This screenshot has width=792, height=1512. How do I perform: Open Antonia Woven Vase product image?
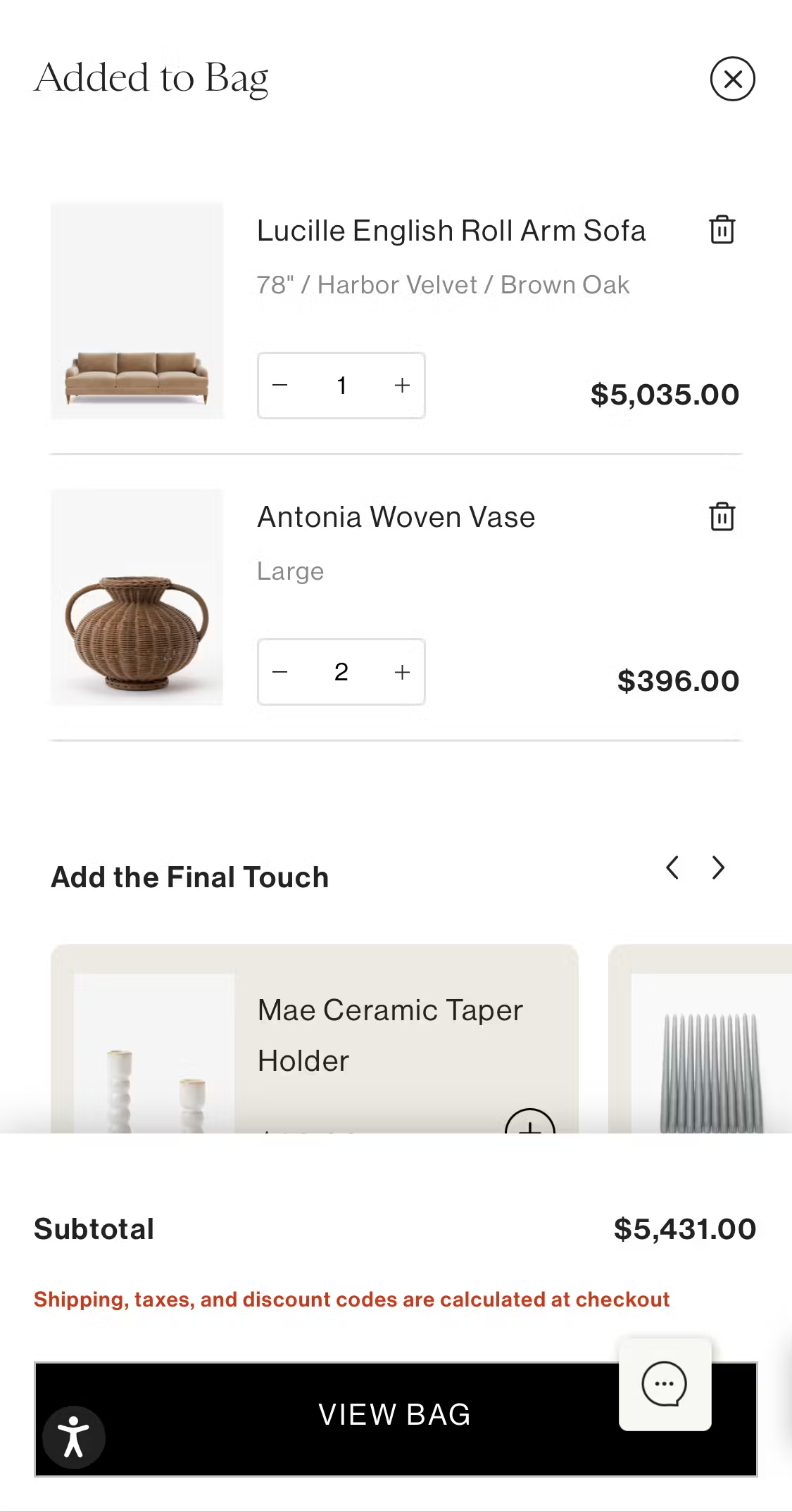point(137,597)
